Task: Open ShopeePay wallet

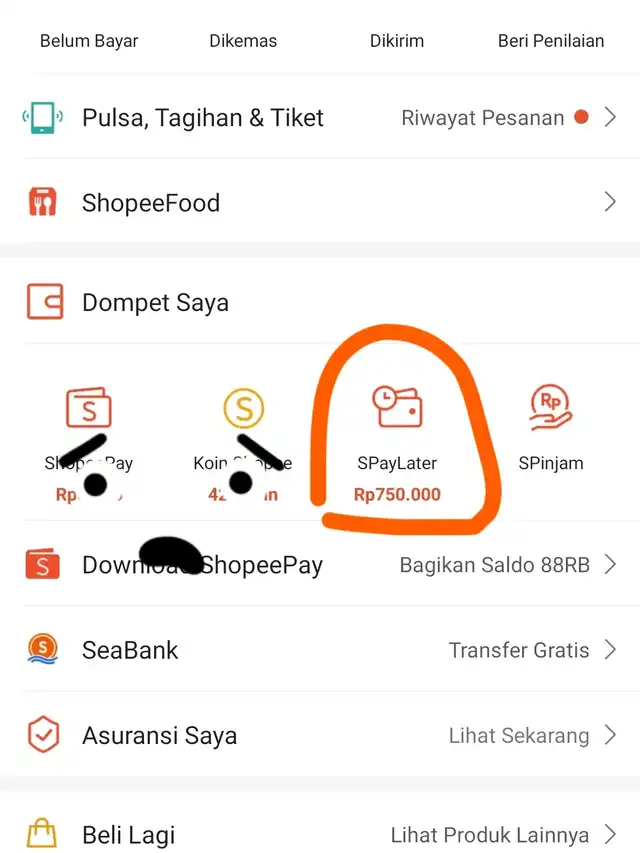Action: click(x=89, y=430)
